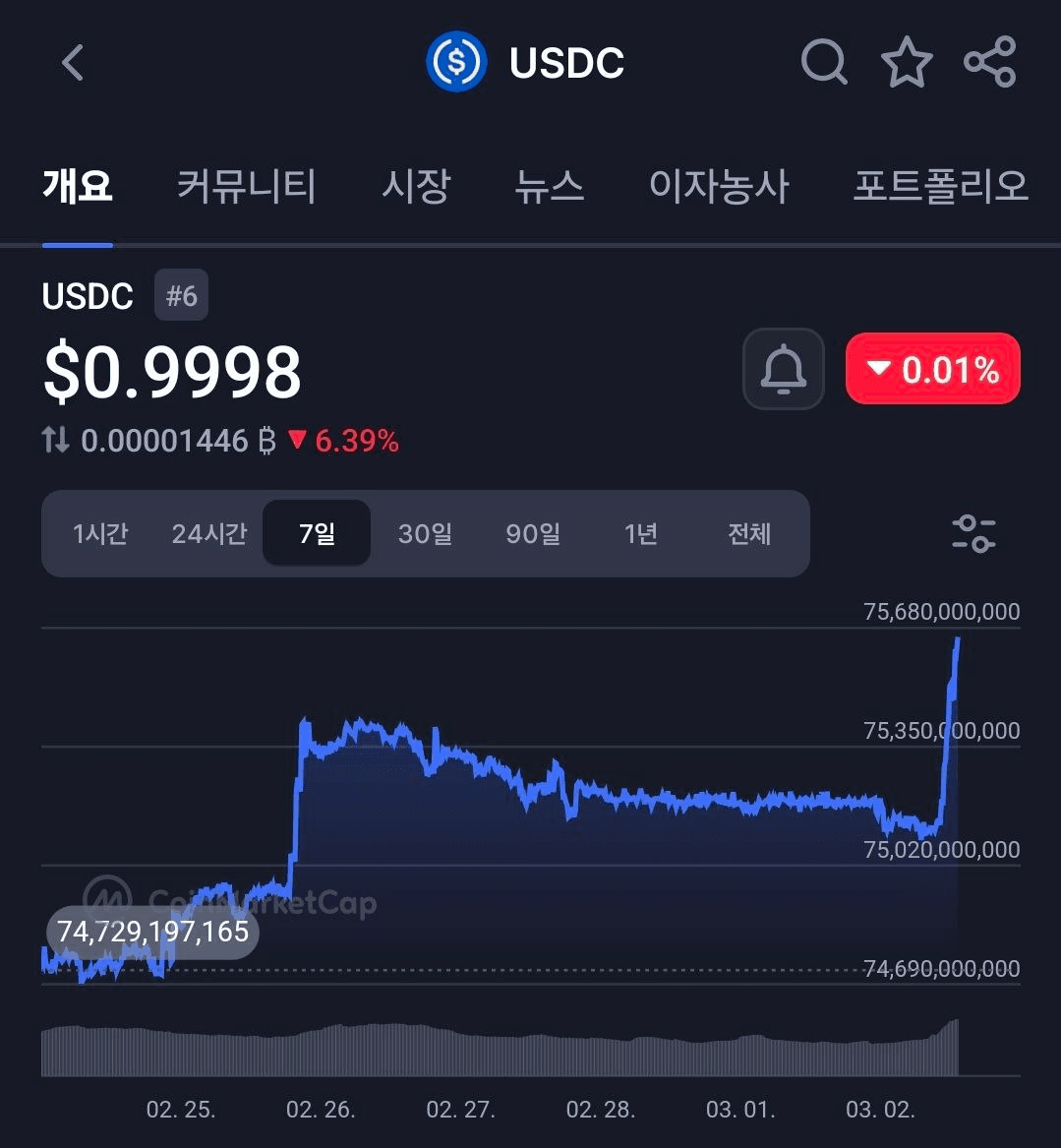Switch chart to 1년 range
This screenshot has width=1061, height=1148.
click(641, 534)
